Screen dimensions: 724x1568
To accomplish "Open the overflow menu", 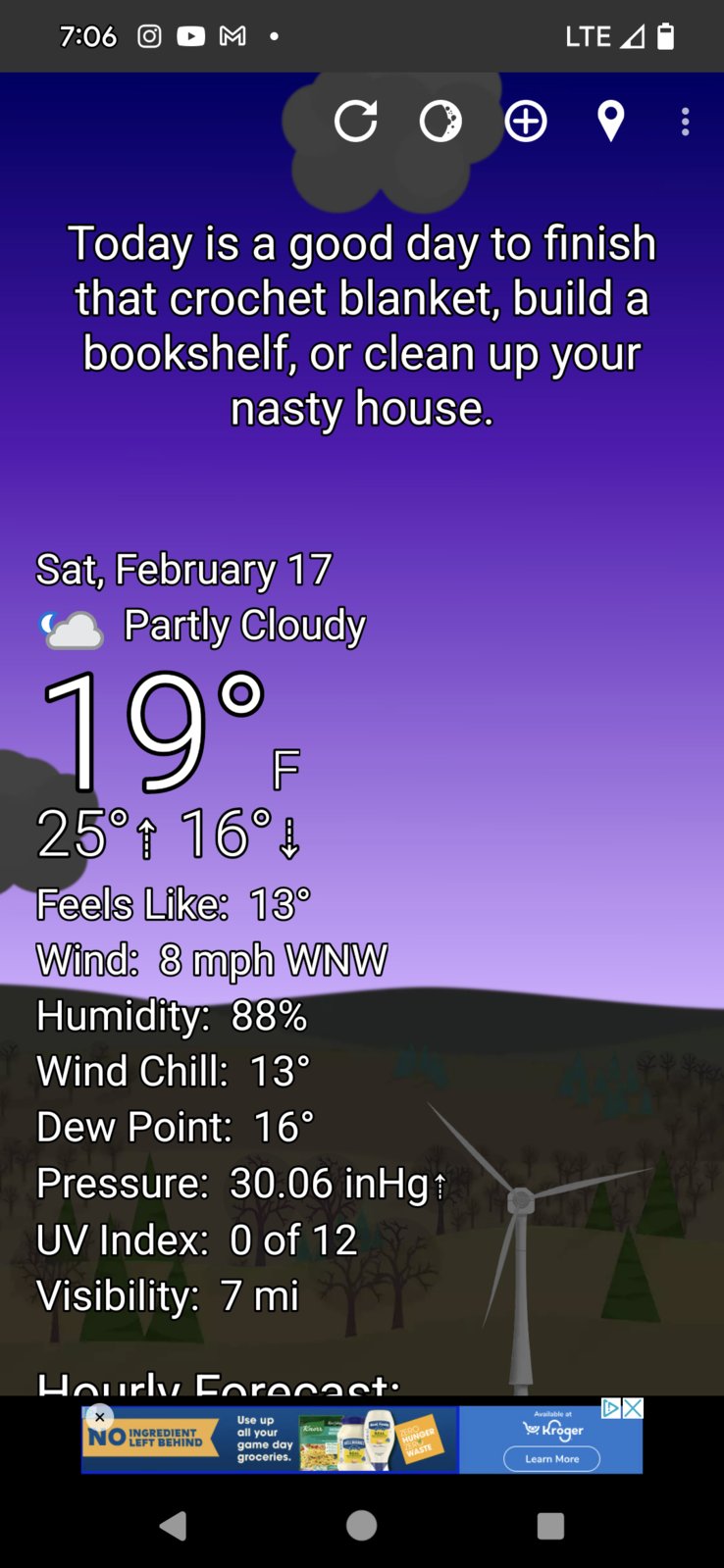I will coord(685,122).
